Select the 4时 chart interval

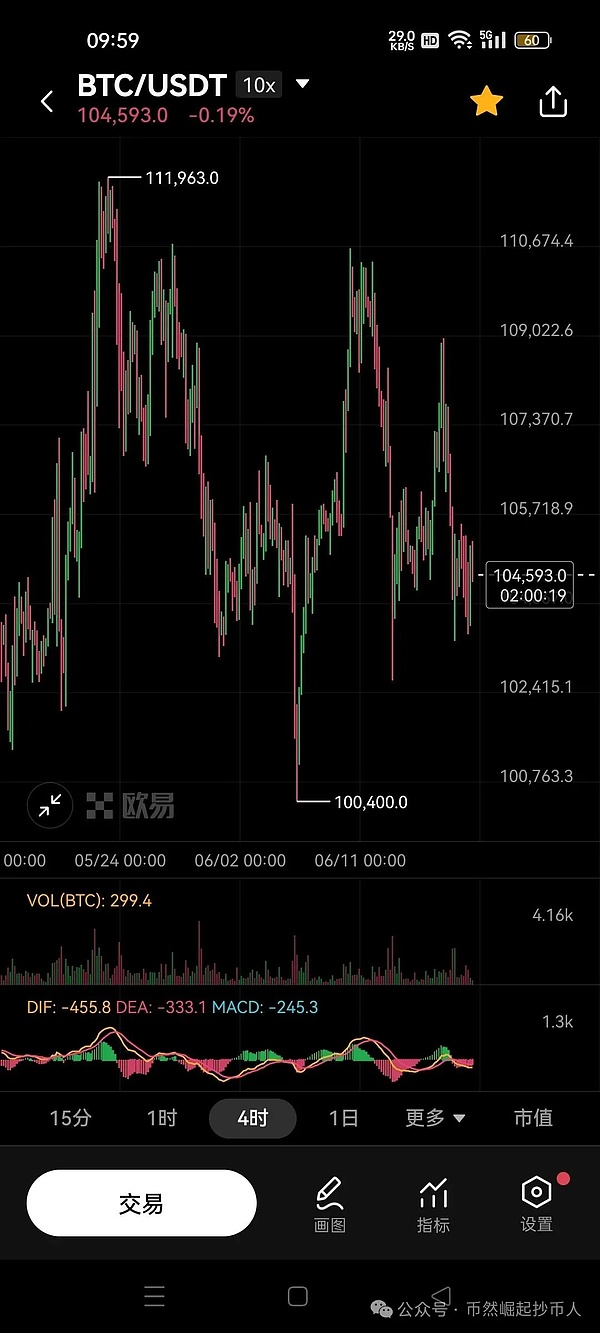(252, 1118)
